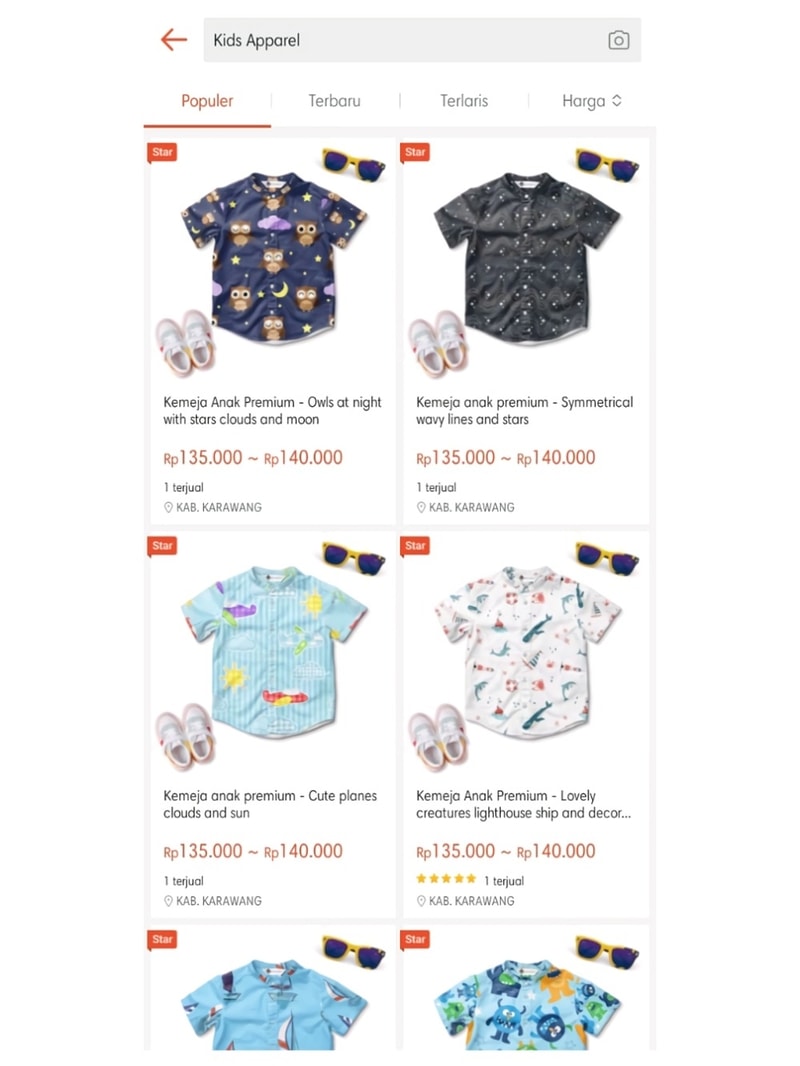The image size is (800, 1066).
Task: View Lovely creatures lighthouse ship shirt
Action: coord(526,724)
